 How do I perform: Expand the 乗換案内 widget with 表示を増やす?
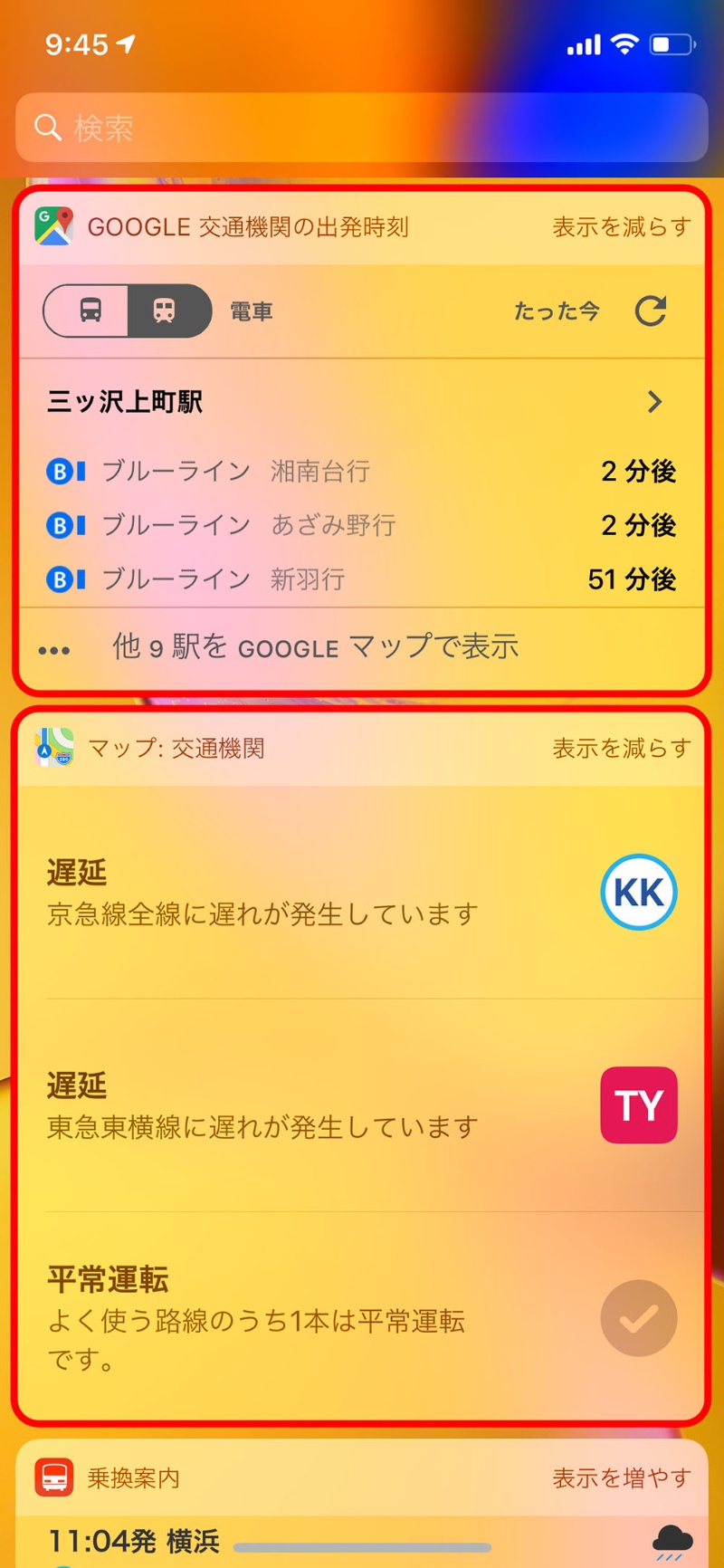pyautogui.click(x=621, y=1477)
